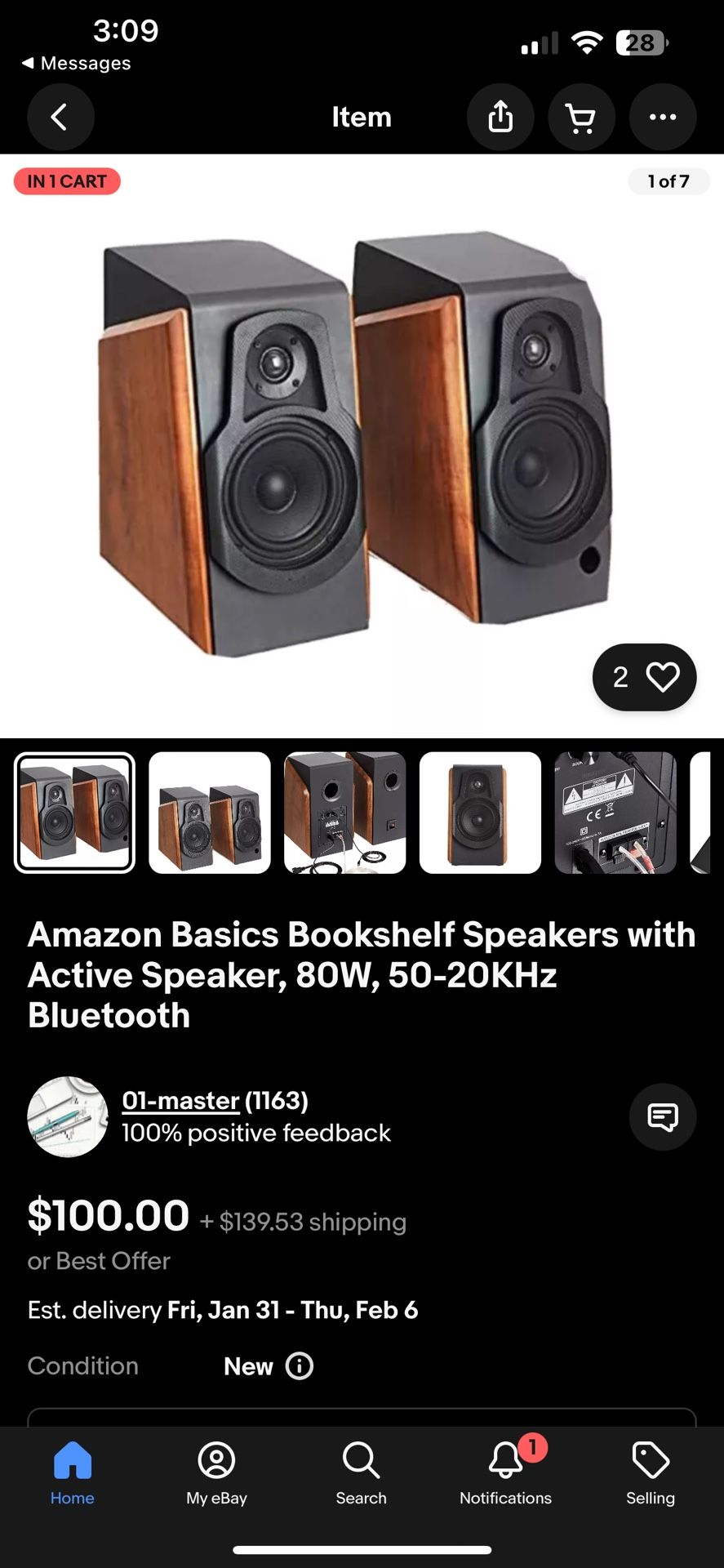
Task: Tap the IN 1 CART badge
Action: pos(66,181)
